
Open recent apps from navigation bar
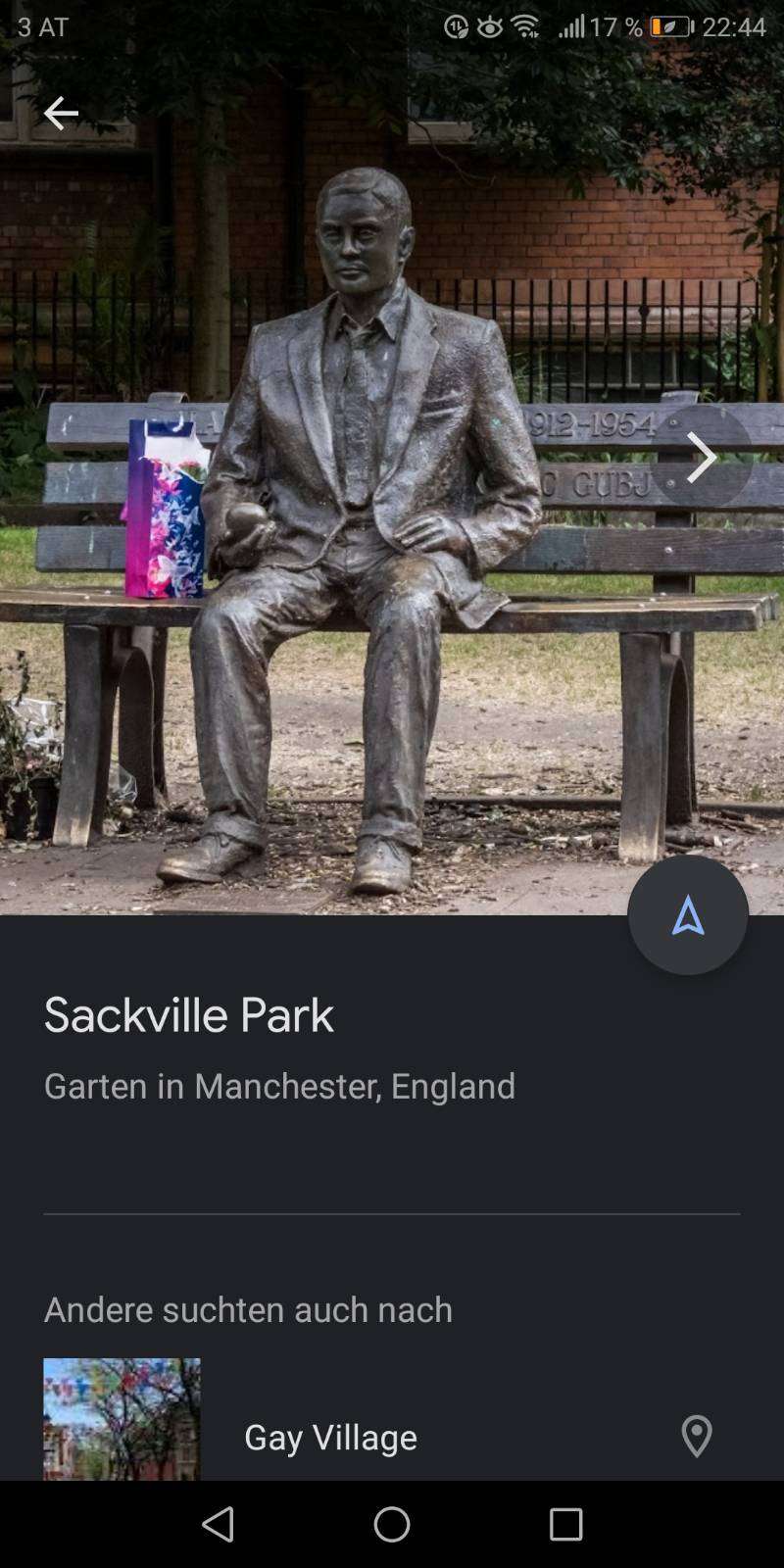[565, 1524]
